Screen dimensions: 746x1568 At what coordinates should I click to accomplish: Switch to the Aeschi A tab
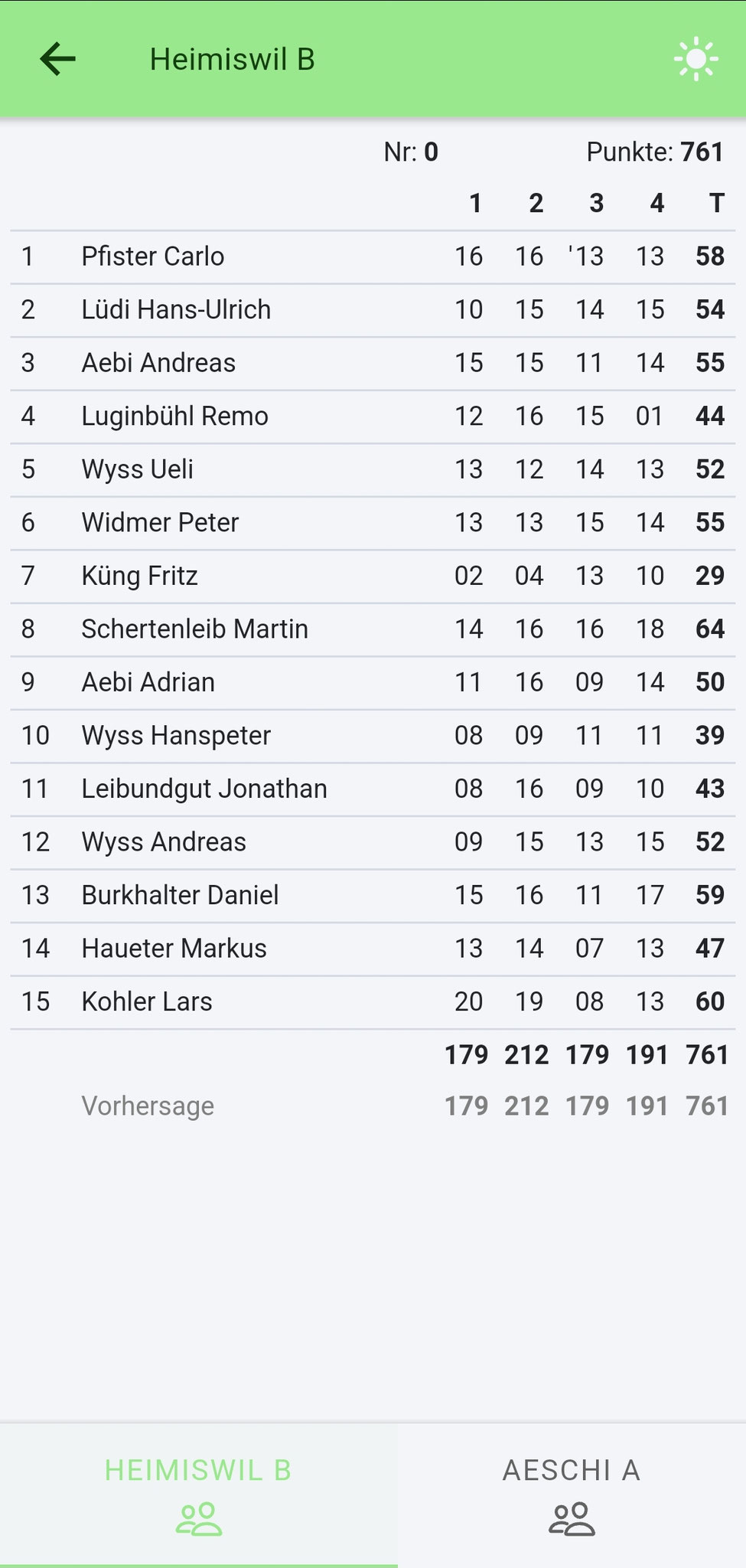pos(572,1495)
